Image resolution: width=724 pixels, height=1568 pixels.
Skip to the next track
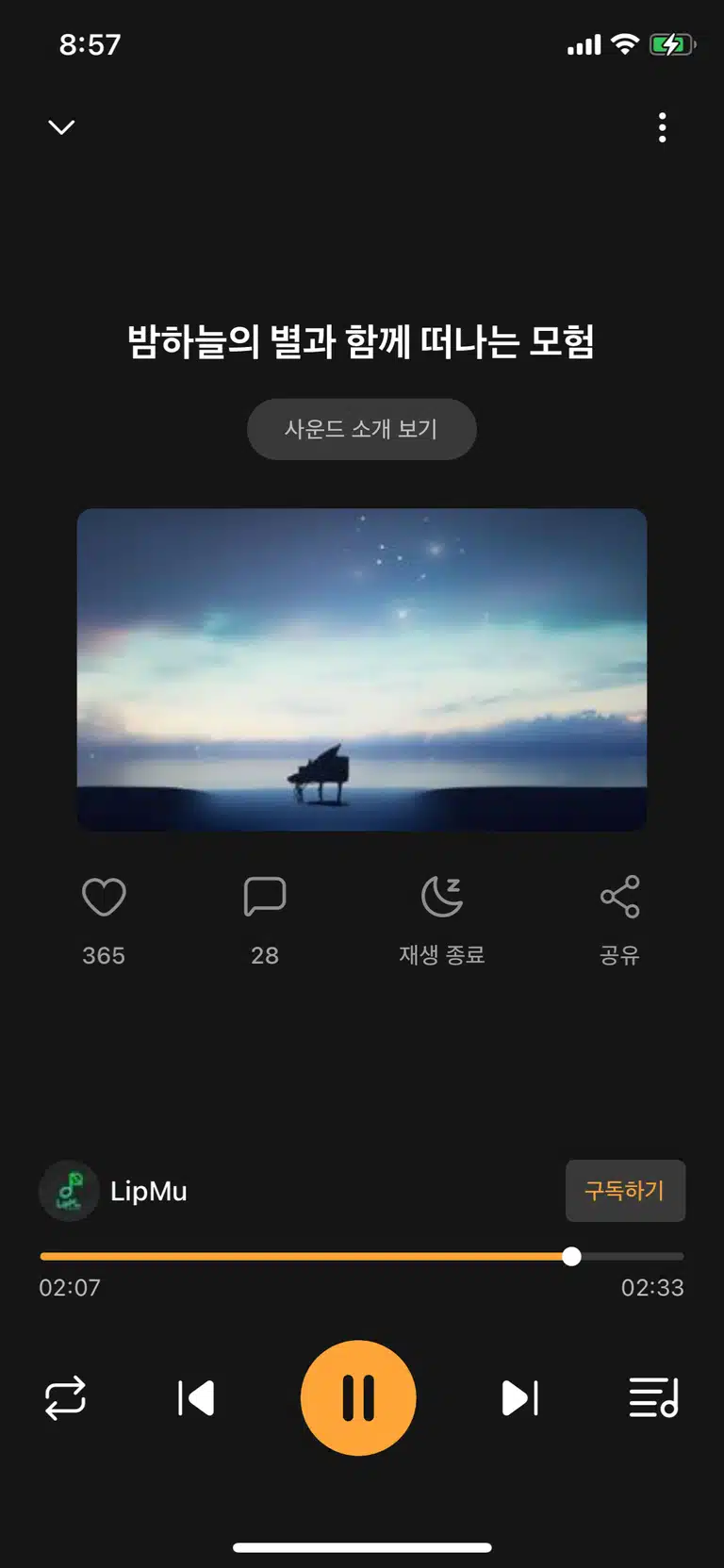pyautogui.click(x=520, y=1398)
